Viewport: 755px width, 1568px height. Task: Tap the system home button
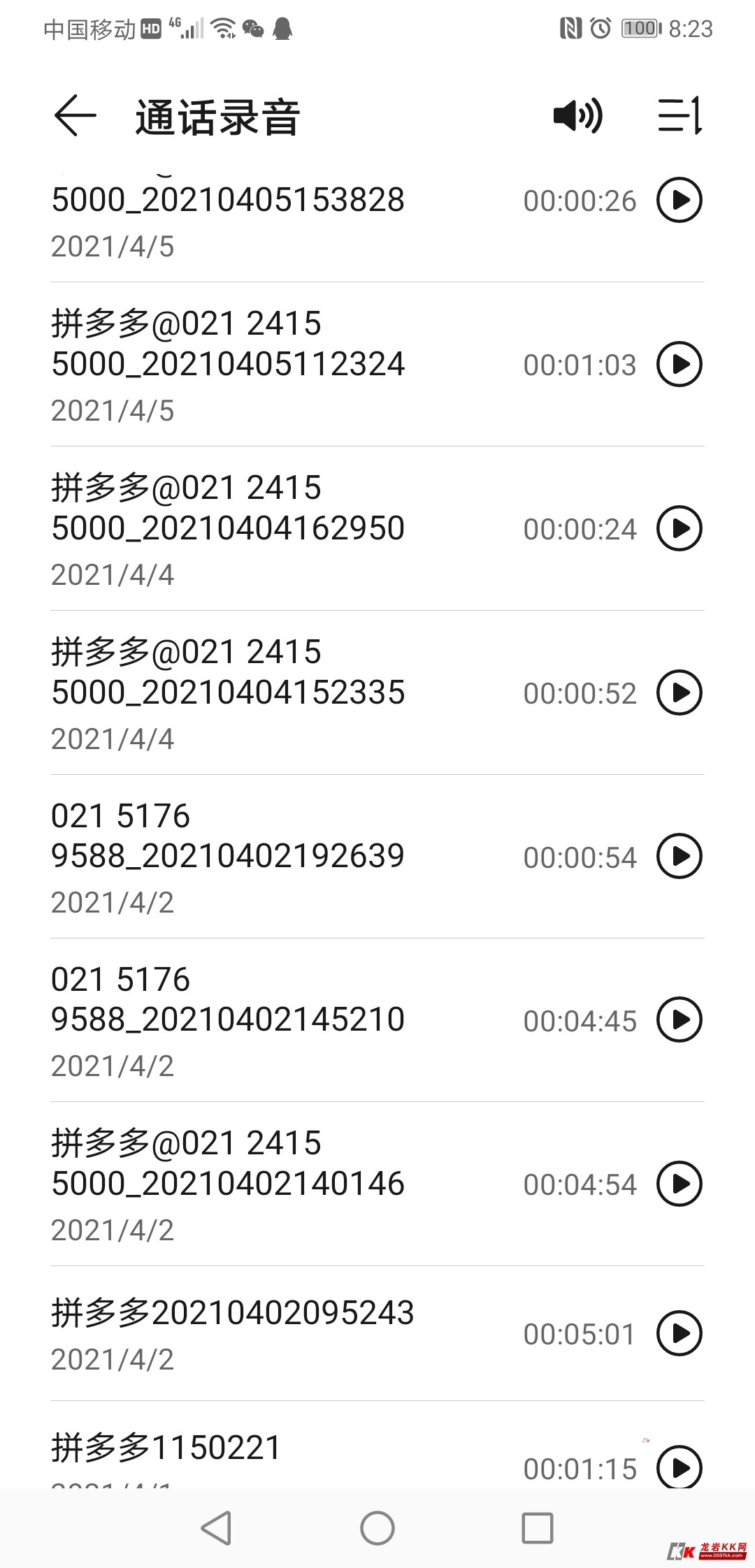[377, 1528]
